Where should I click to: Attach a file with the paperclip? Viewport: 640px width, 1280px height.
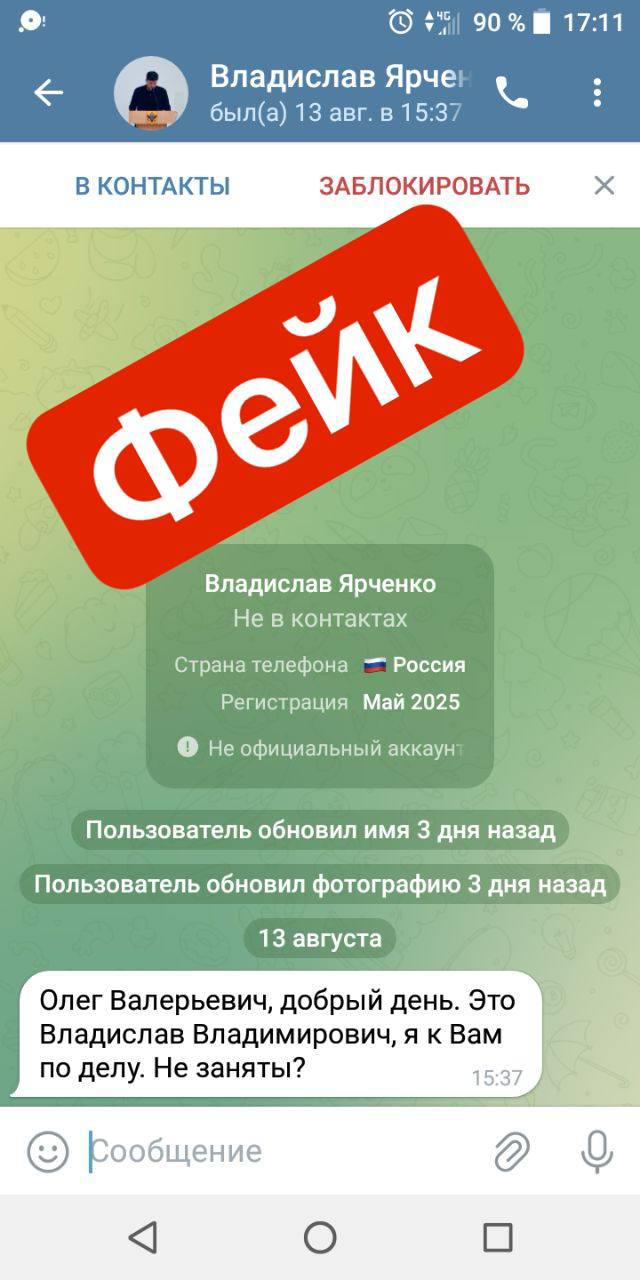pyautogui.click(x=512, y=1152)
